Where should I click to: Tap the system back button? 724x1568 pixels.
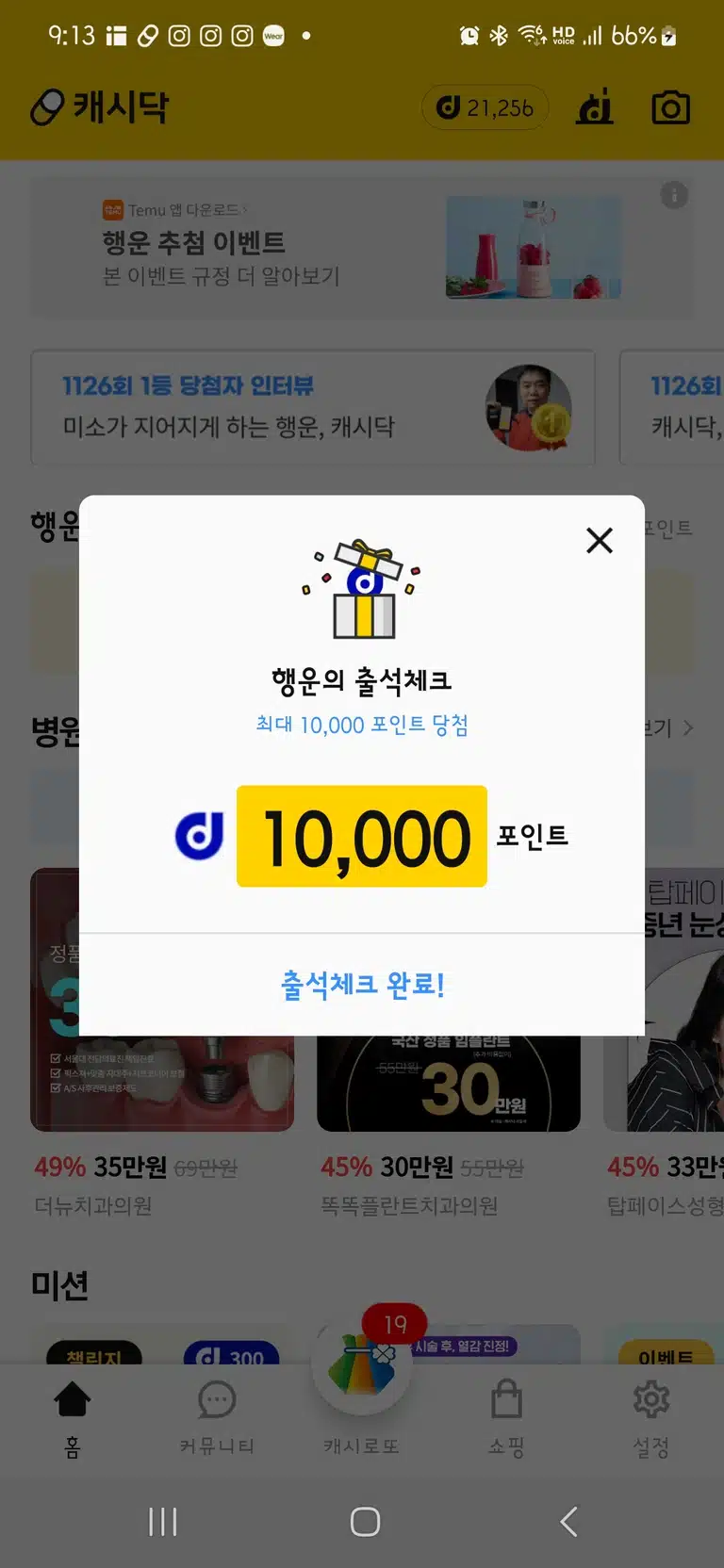(x=568, y=1522)
